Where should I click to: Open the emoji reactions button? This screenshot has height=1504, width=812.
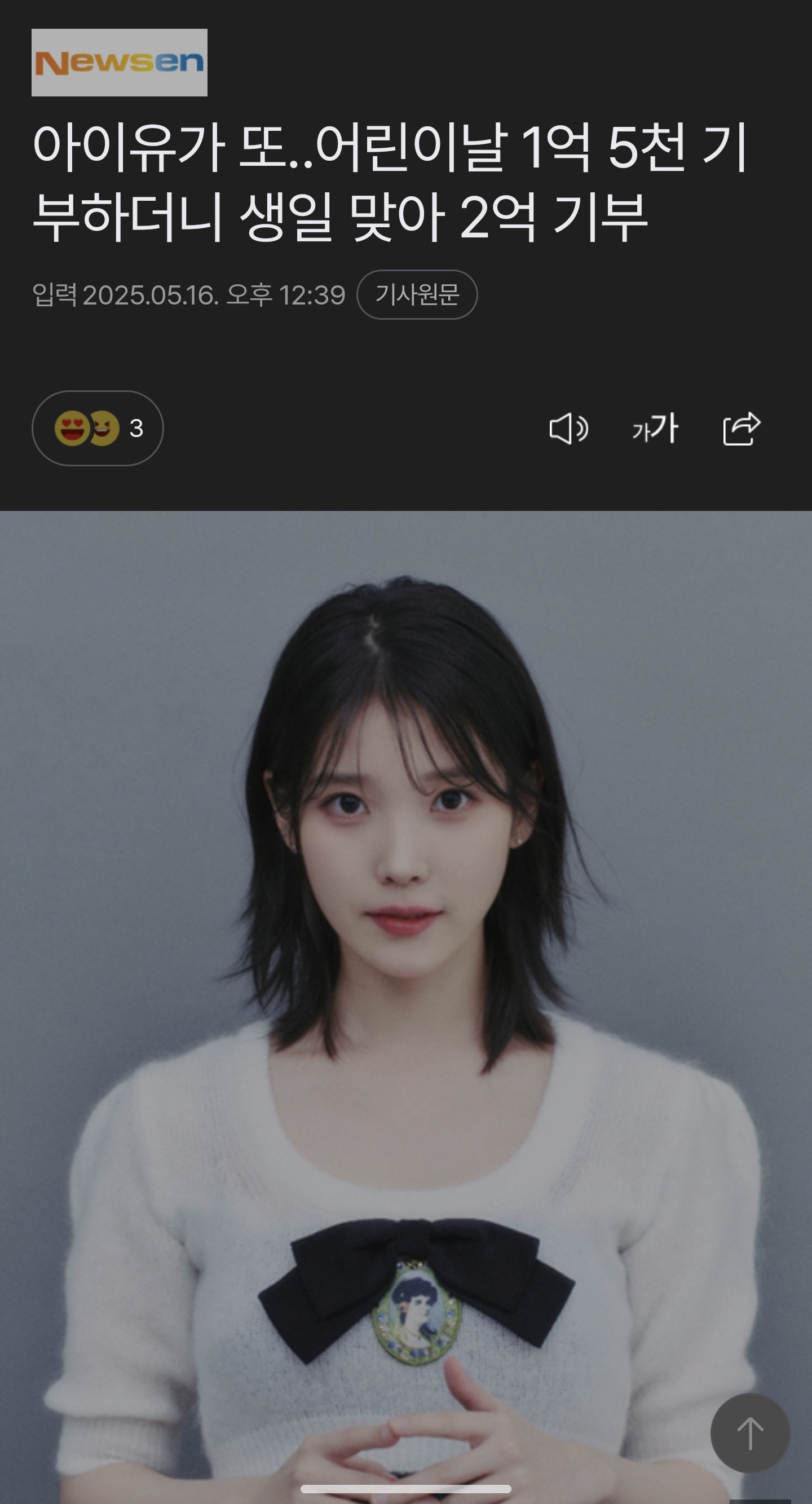click(98, 428)
